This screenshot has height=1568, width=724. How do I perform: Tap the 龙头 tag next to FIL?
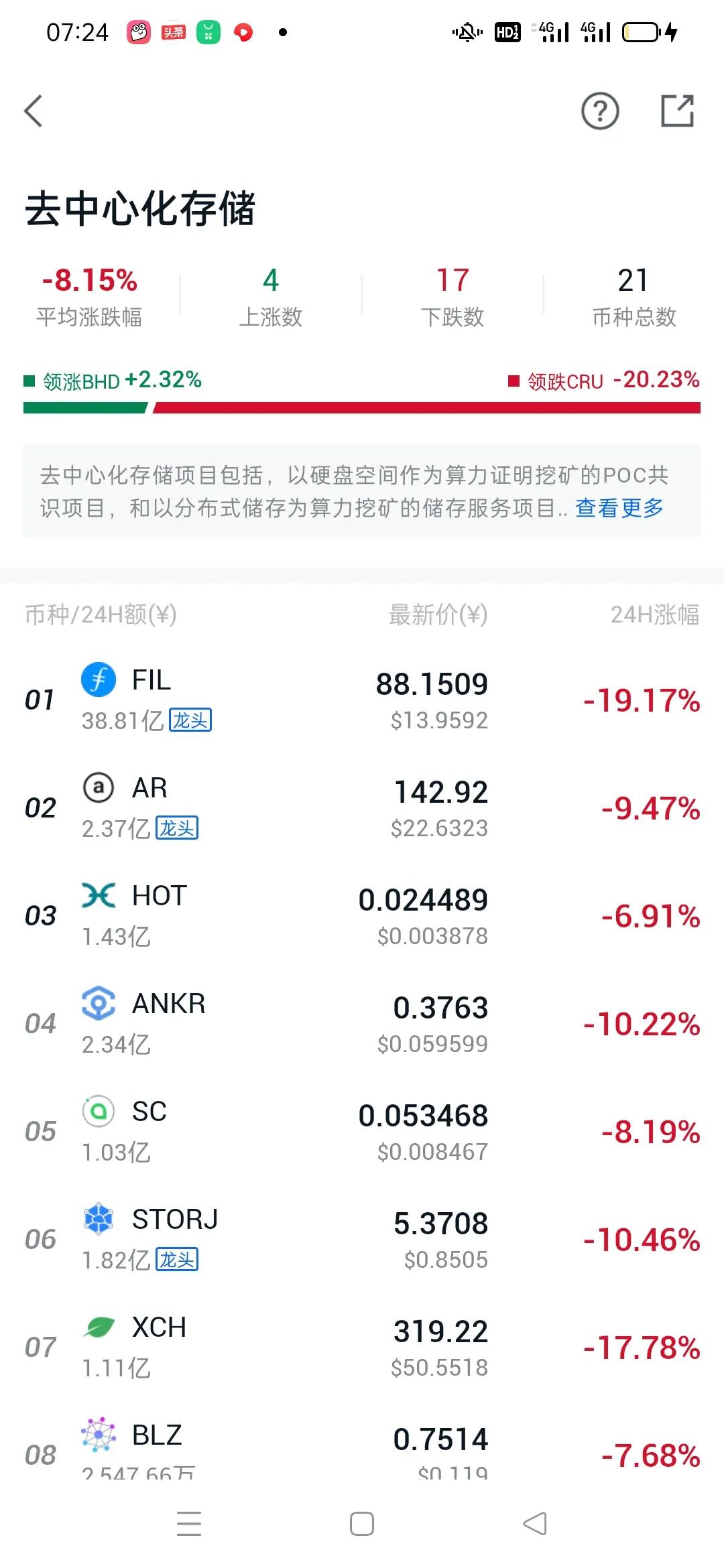(x=190, y=720)
